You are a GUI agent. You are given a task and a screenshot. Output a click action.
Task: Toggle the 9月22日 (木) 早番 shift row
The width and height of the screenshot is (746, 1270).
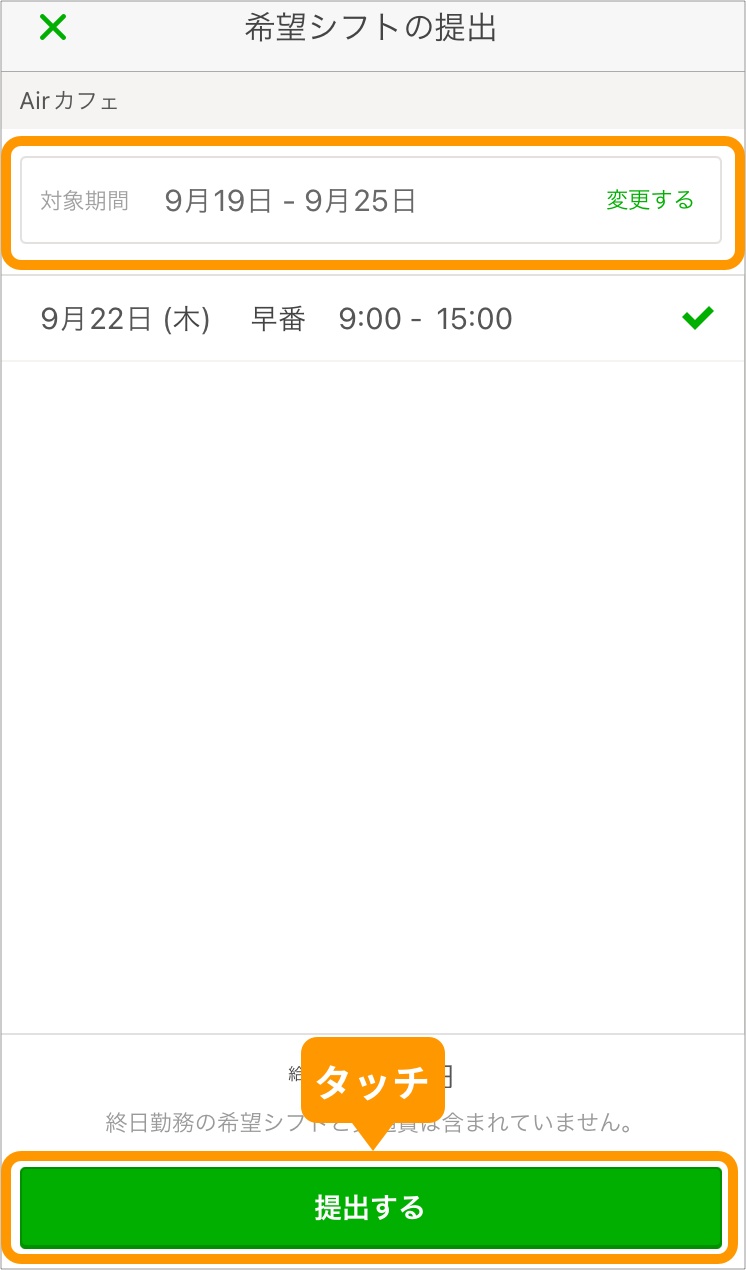click(372, 319)
